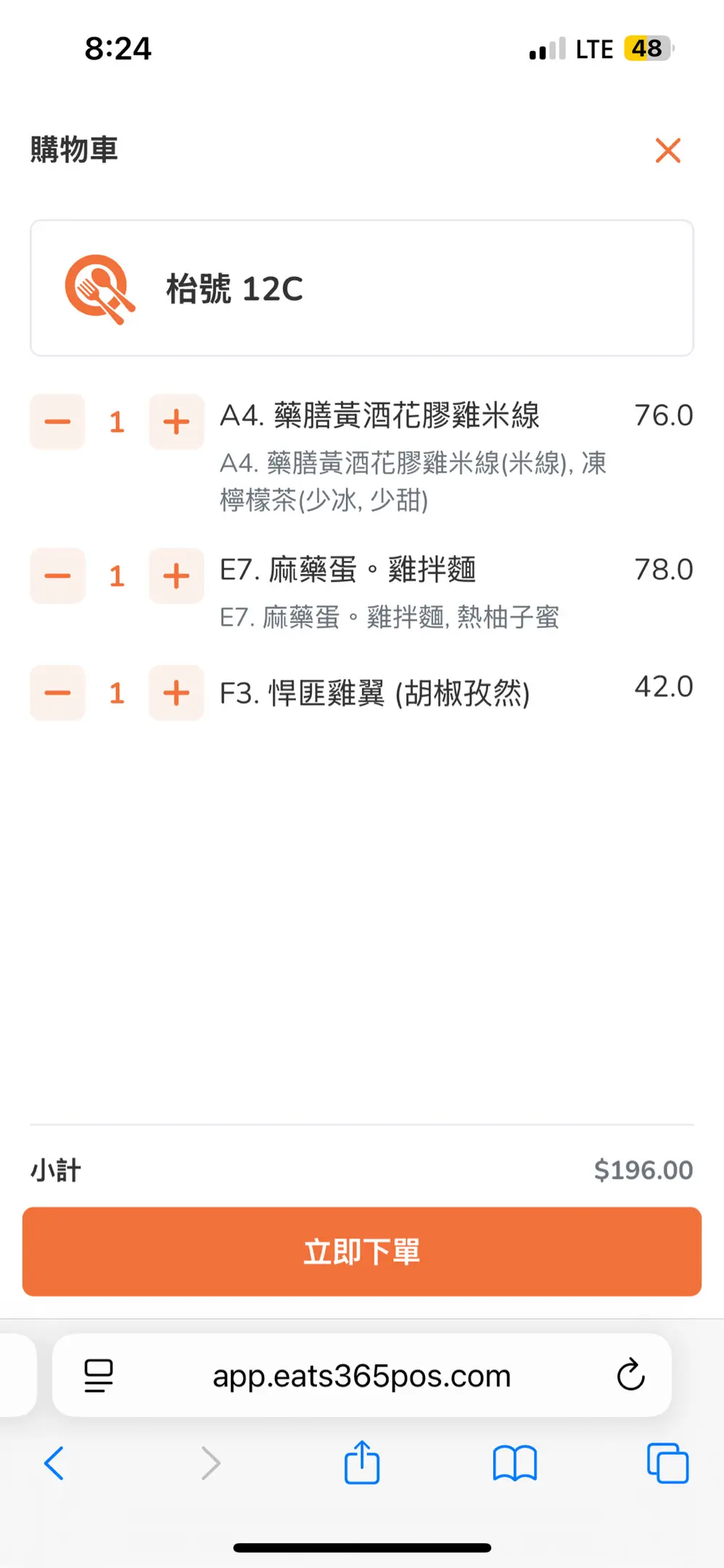Place the order with 立即下單
The image size is (724, 1568).
(362, 1251)
